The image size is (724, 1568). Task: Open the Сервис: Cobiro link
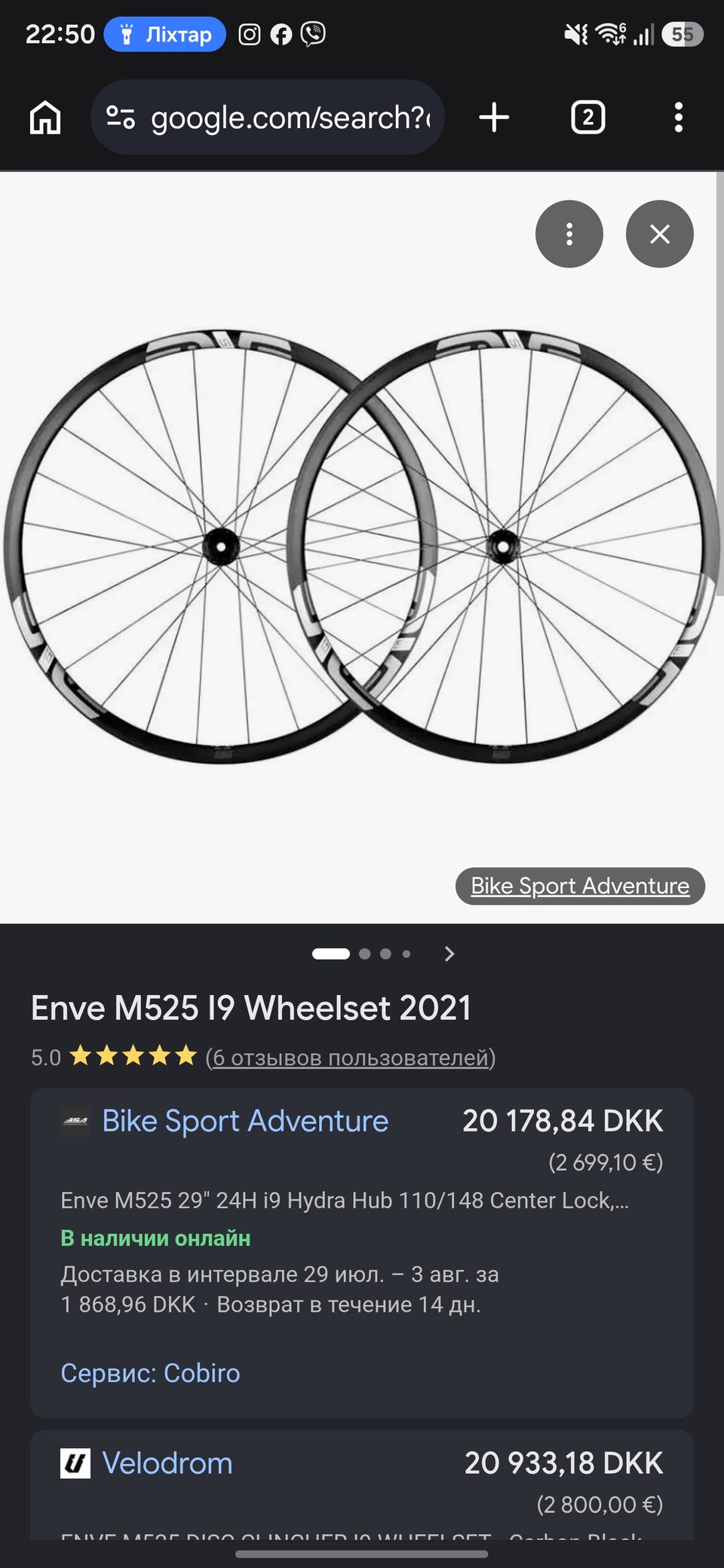point(150,1373)
